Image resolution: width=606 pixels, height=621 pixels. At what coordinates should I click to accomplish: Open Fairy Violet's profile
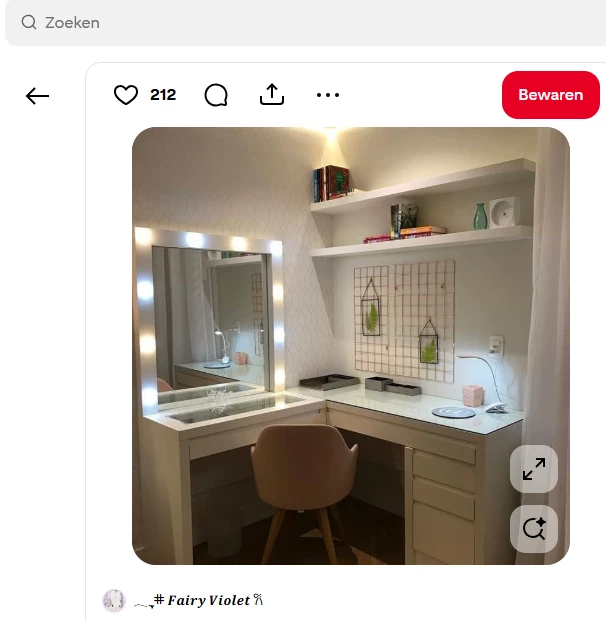208,600
